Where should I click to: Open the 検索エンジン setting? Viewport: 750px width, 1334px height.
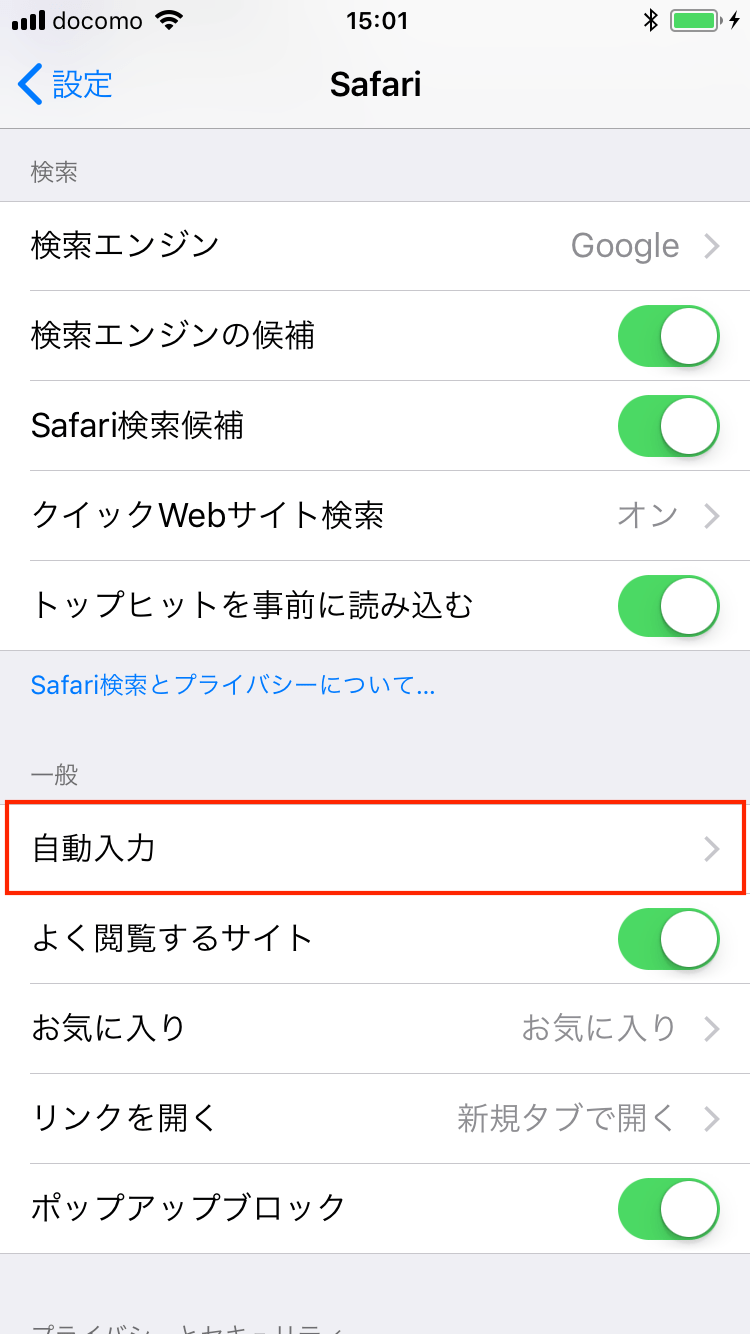(x=375, y=246)
